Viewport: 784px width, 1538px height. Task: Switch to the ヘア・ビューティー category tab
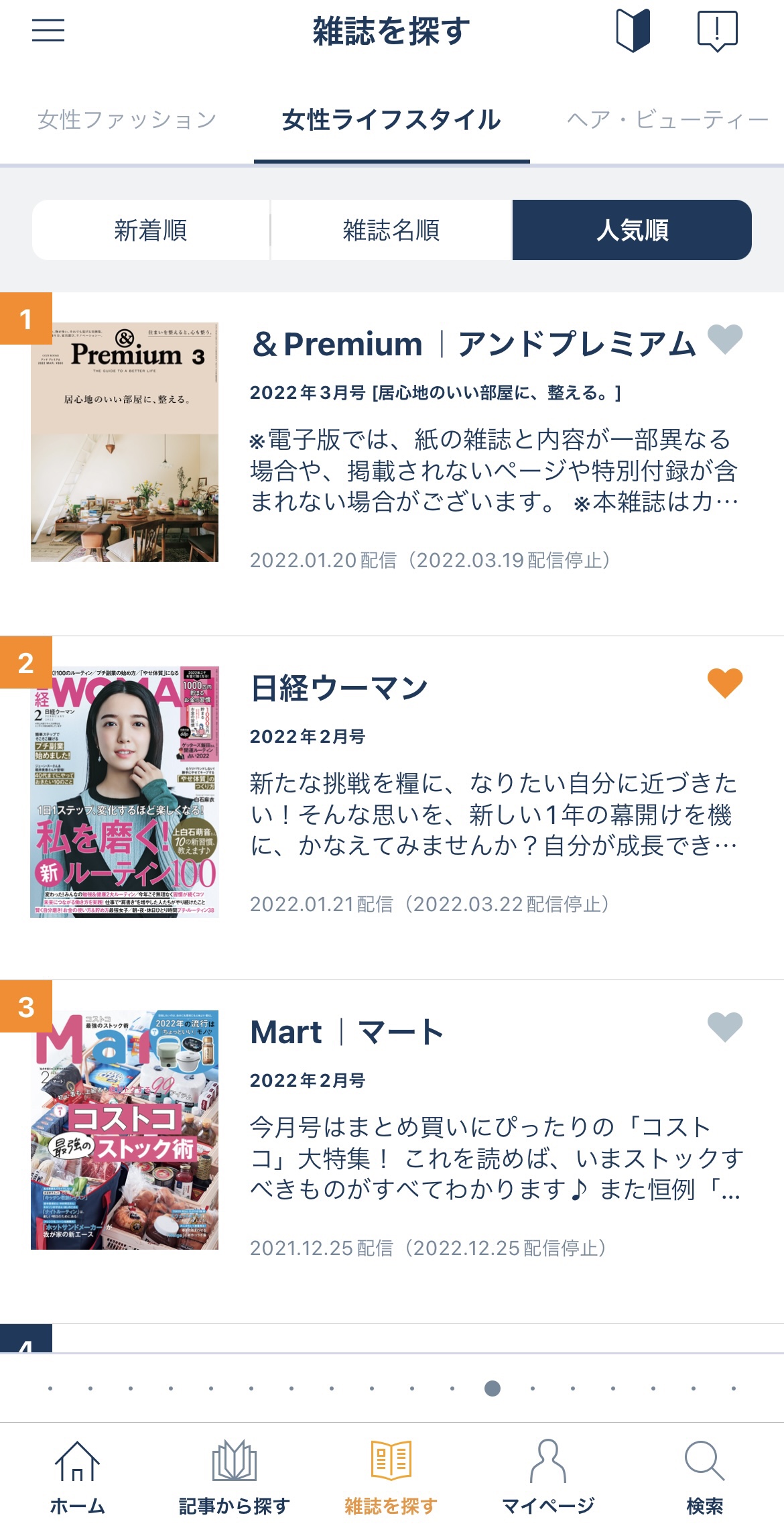(x=667, y=120)
